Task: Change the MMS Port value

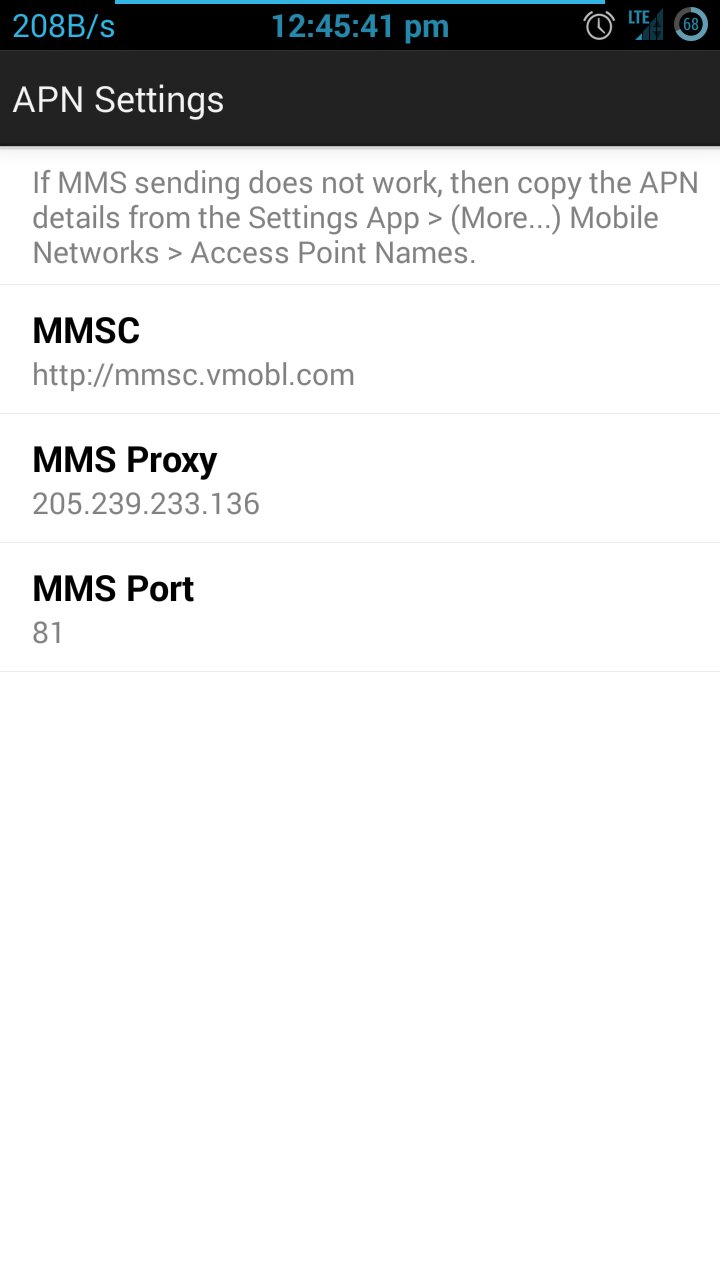Action: point(360,607)
